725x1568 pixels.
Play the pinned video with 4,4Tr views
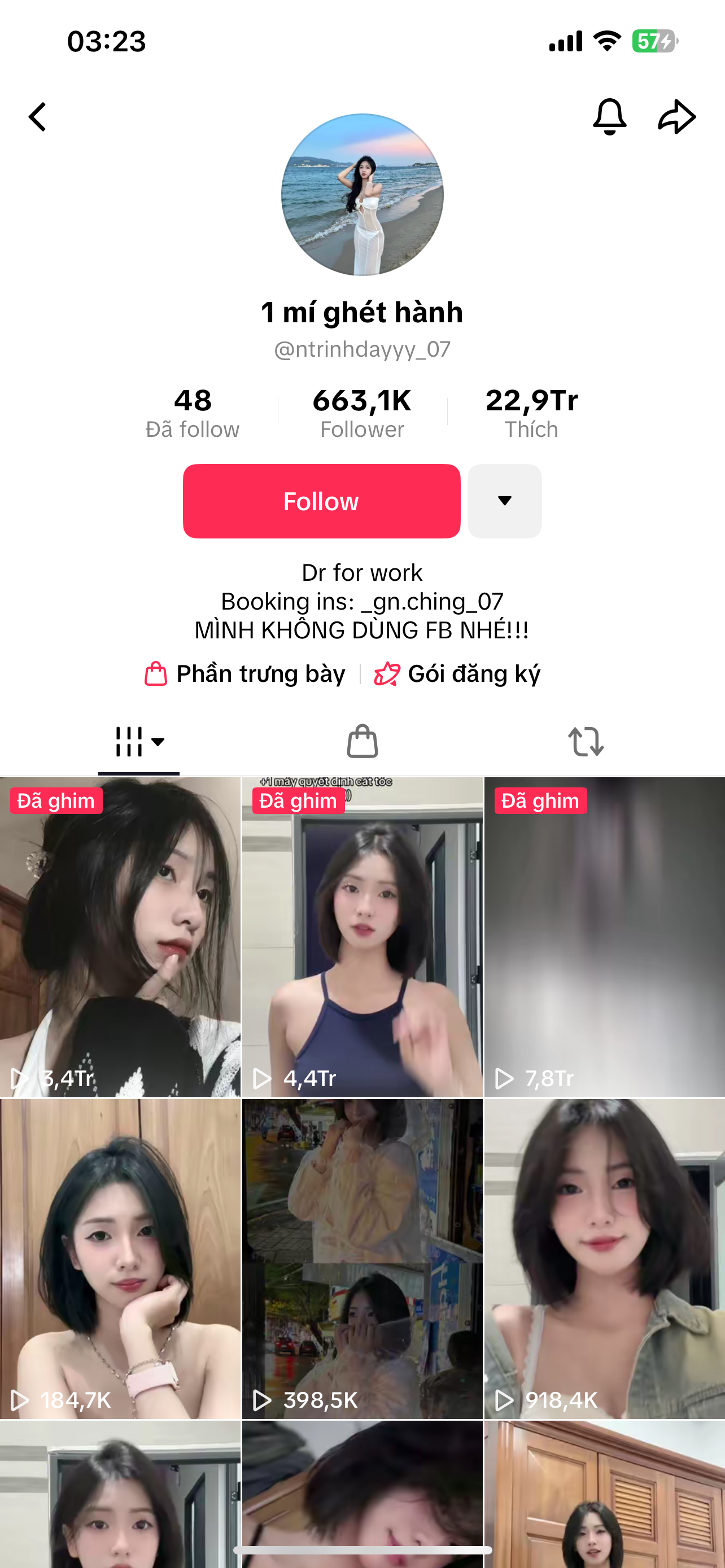[x=362, y=938]
